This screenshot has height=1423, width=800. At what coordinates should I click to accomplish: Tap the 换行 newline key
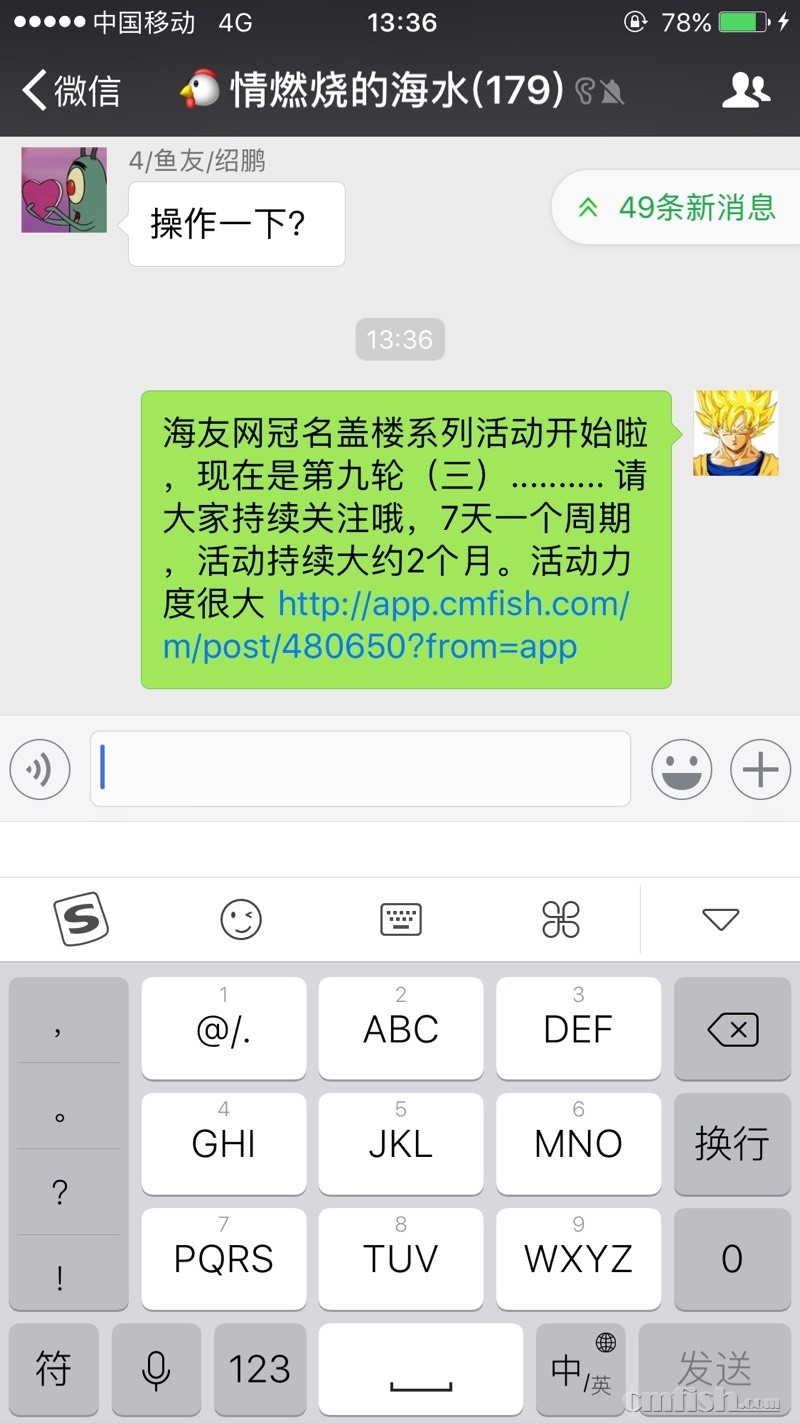tap(732, 1143)
